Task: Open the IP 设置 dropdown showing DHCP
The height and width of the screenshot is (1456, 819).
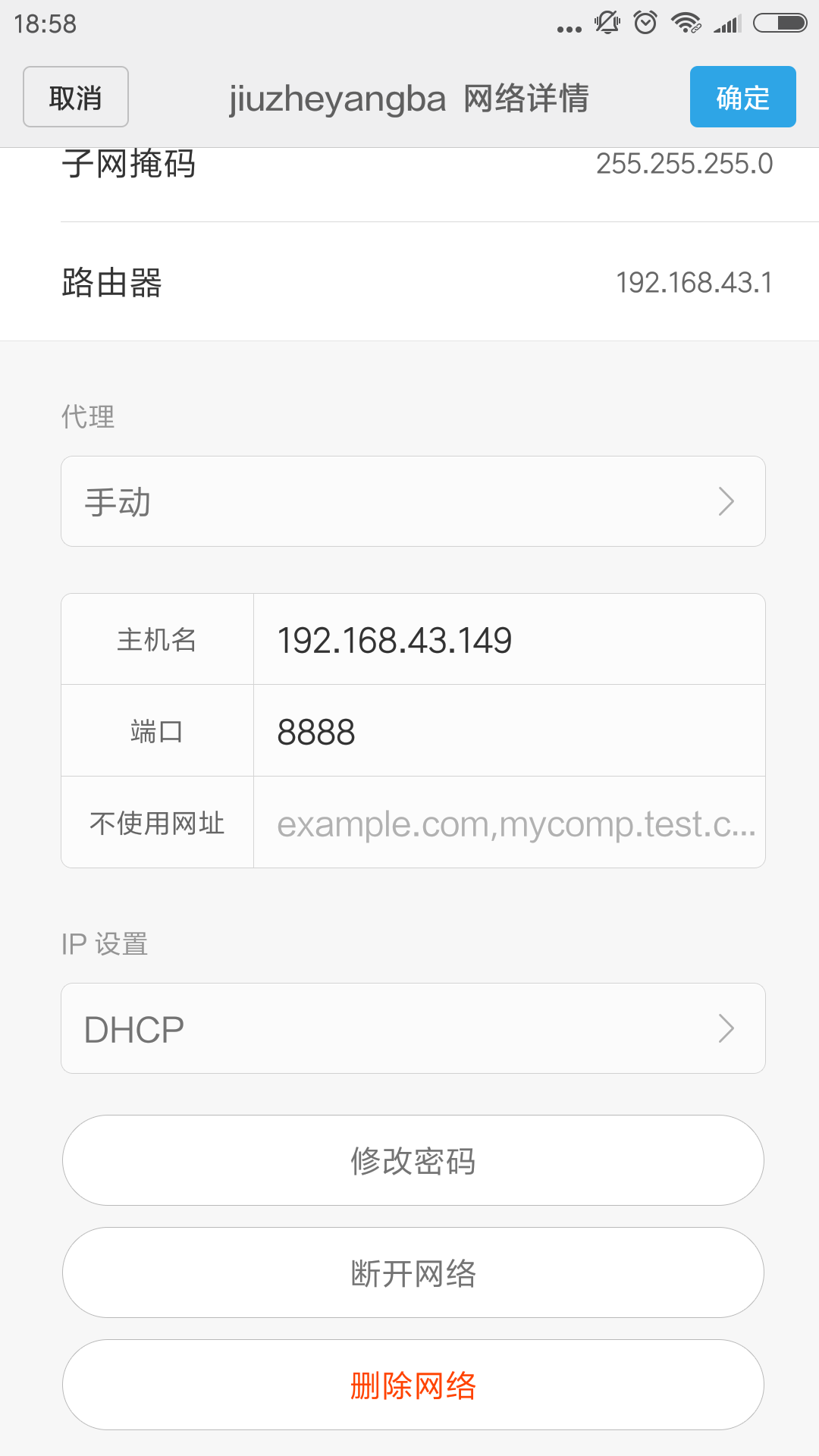Action: (x=413, y=1028)
